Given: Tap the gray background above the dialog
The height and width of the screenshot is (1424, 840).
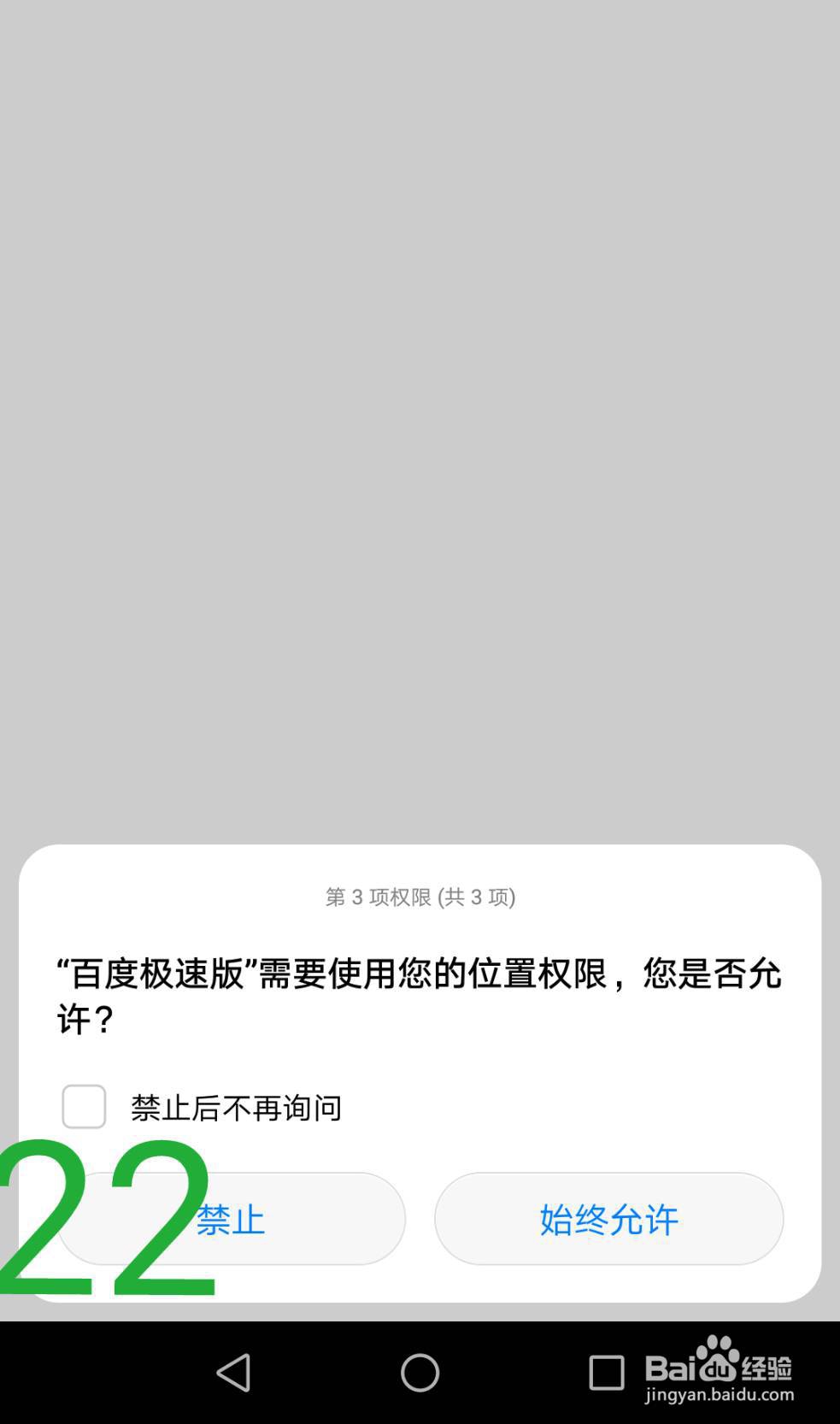Looking at the screenshot, I should pos(420,427).
